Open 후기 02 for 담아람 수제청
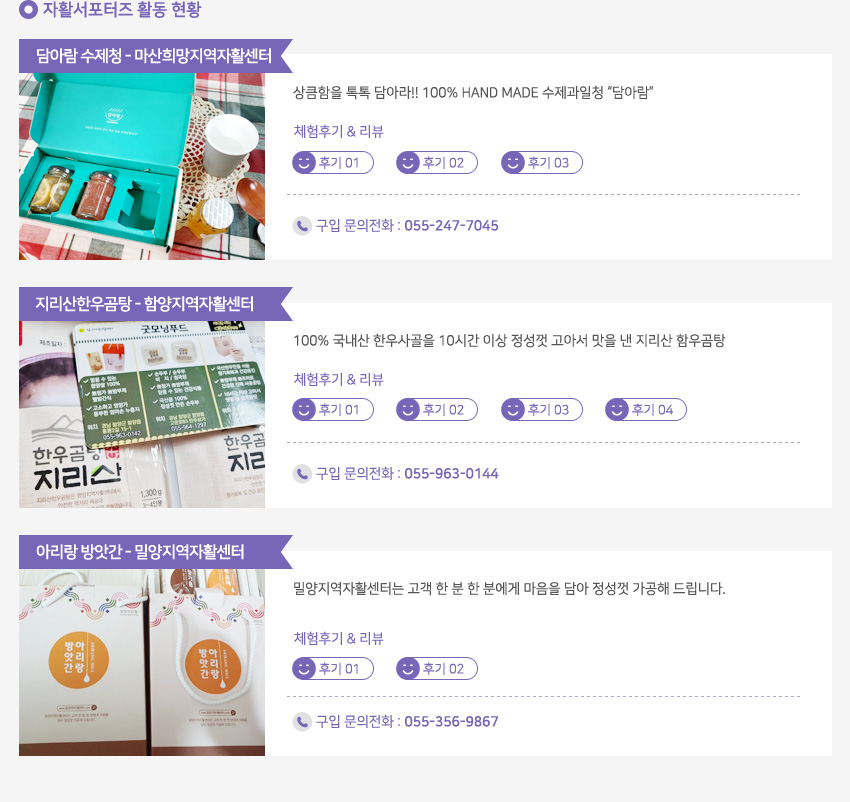The width and height of the screenshot is (850, 802). pyautogui.click(x=437, y=163)
